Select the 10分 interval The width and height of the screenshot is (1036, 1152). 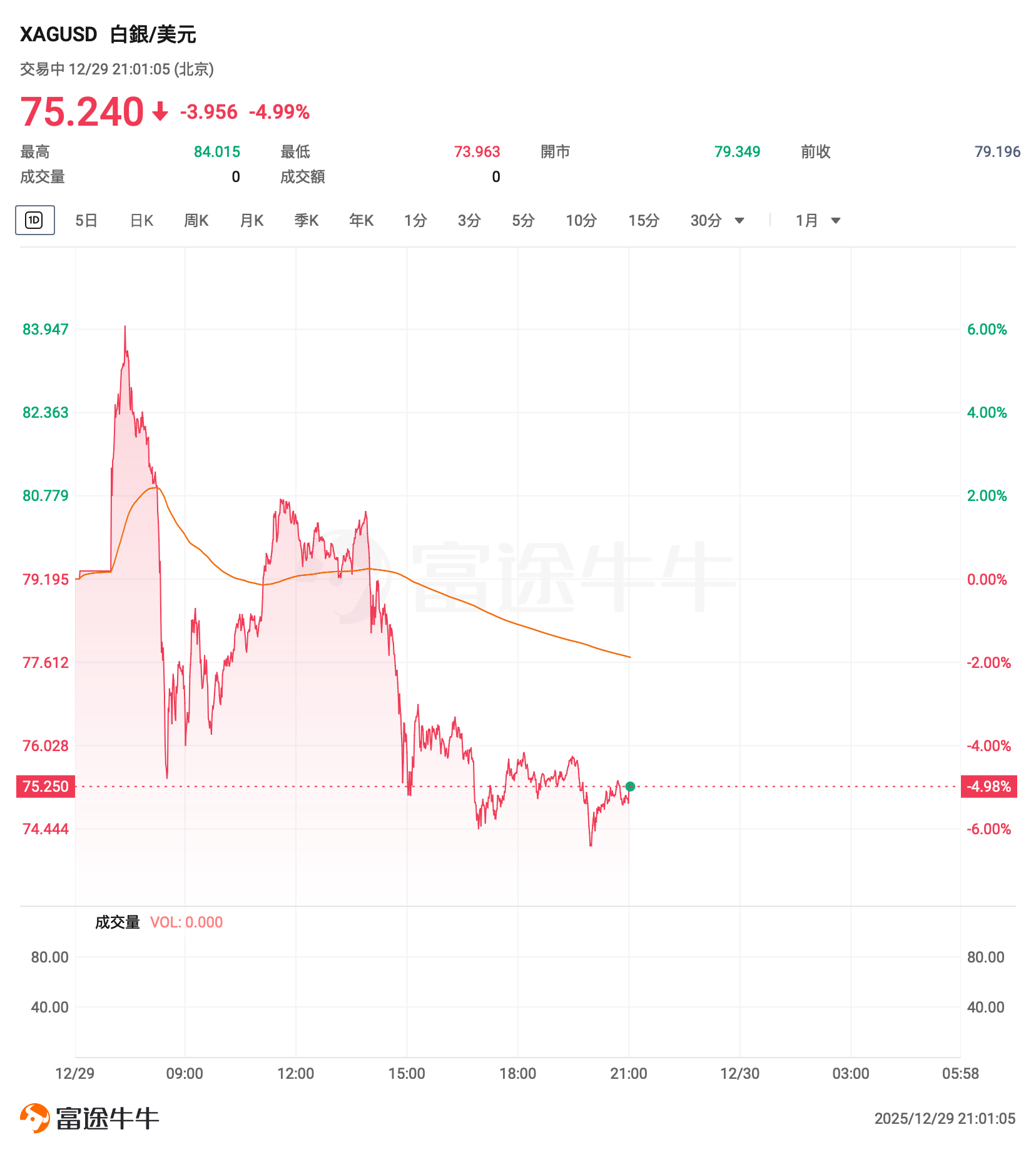(x=581, y=220)
